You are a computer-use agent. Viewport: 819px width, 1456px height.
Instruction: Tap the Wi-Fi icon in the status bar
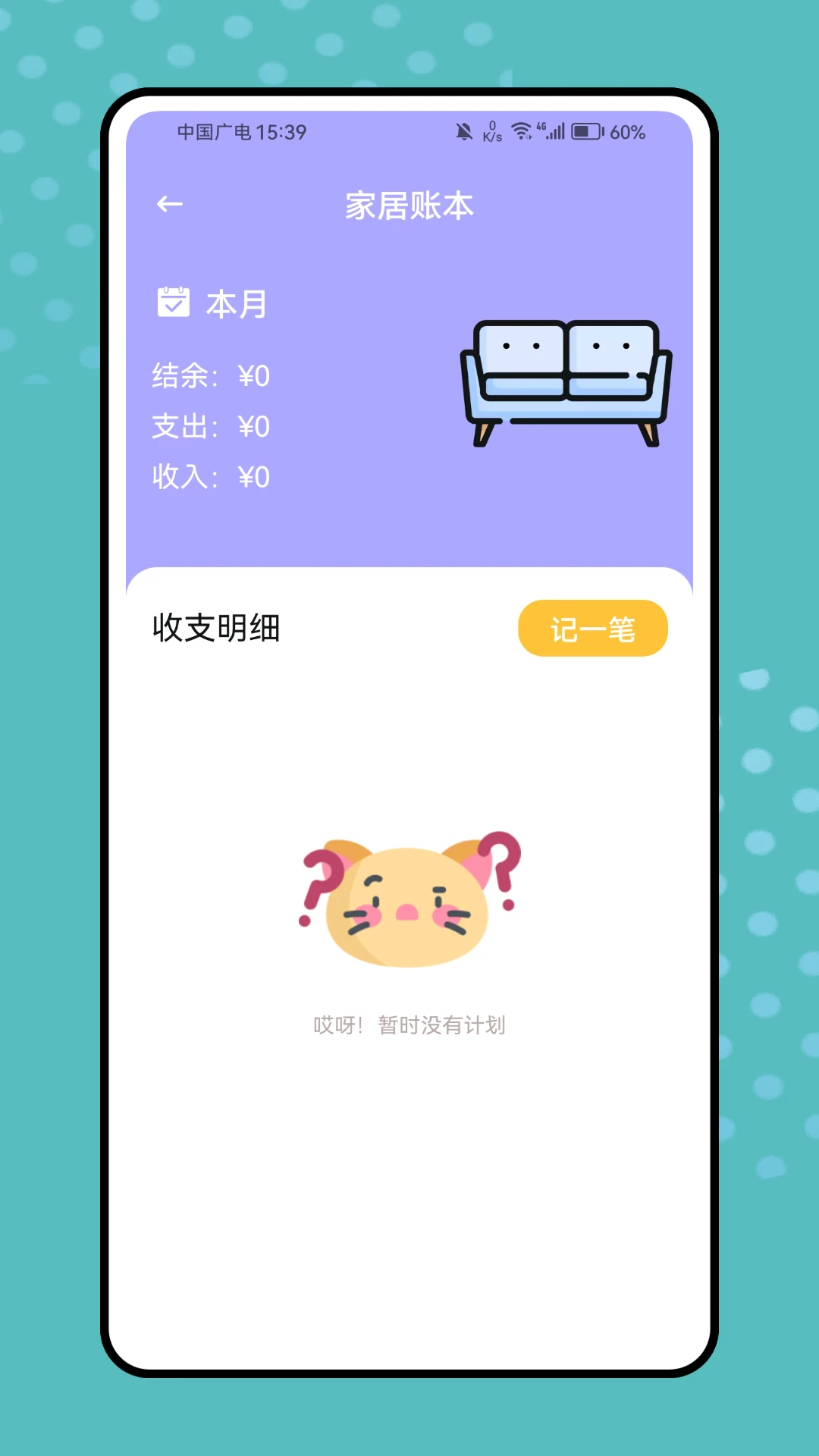[x=522, y=130]
